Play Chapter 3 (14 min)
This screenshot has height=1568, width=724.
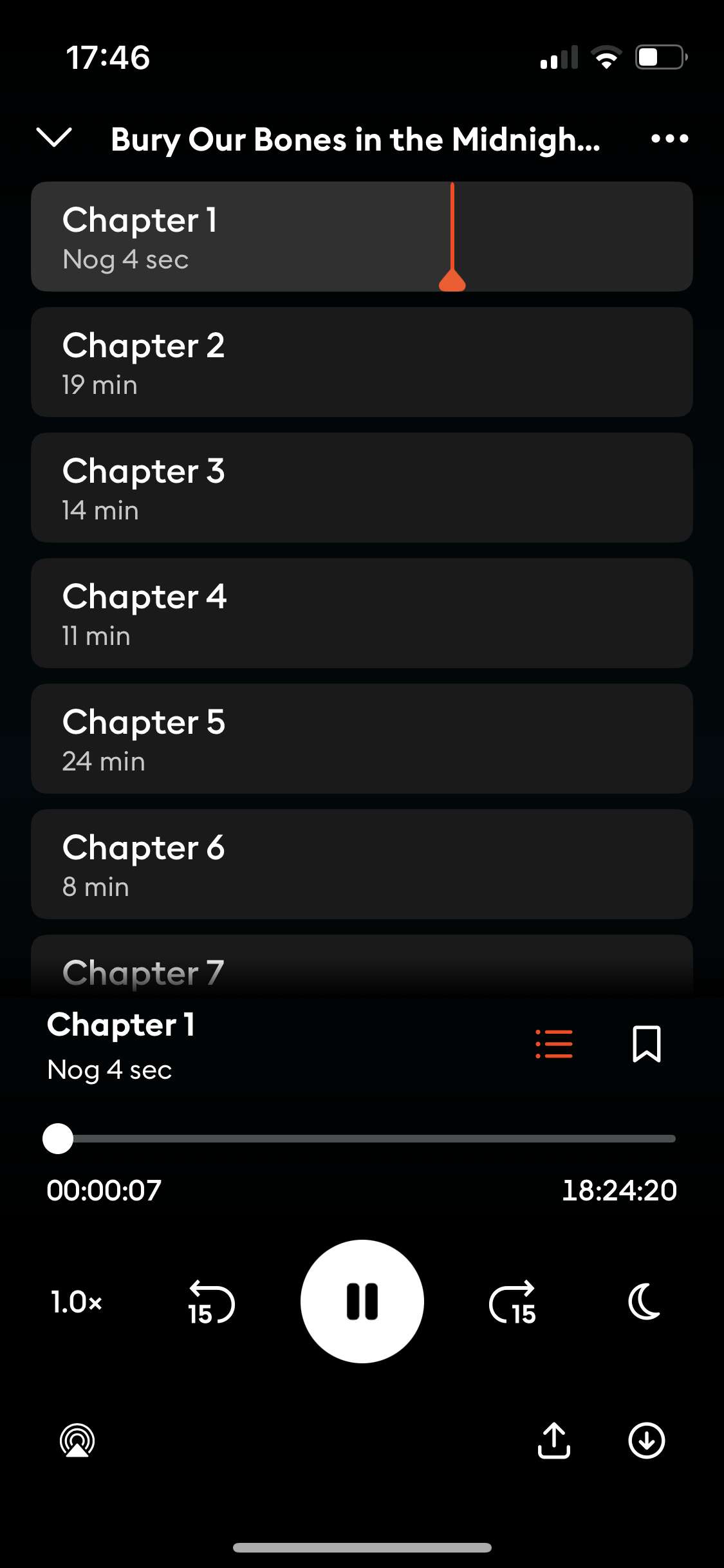click(x=362, y=487)
